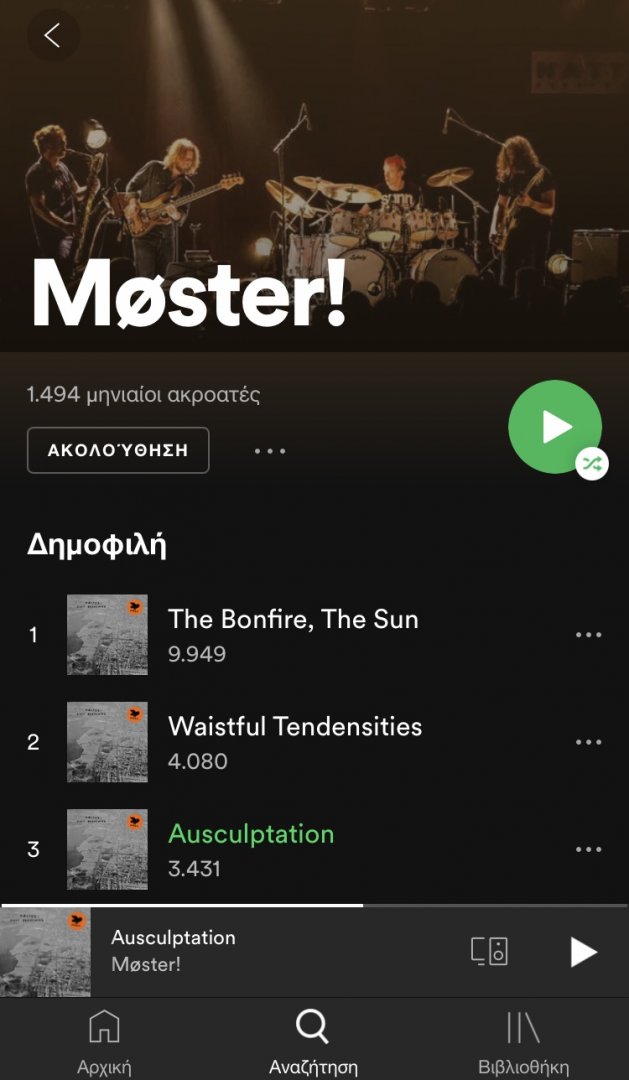Follow Møster! with the ΑΚΟΛΟΥΘΗΣΗ button

118,450
